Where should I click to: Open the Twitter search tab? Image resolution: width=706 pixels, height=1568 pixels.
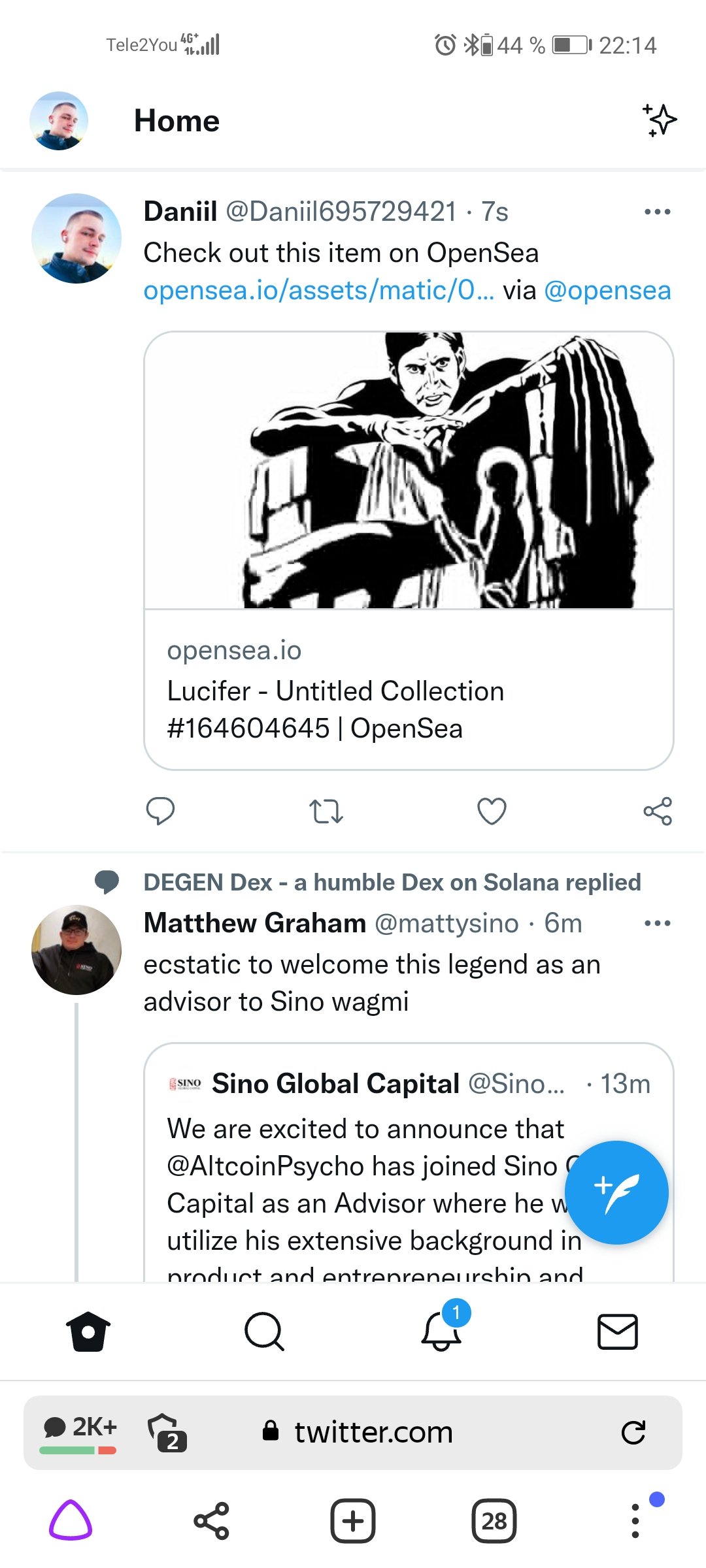tap(264, 1331)
